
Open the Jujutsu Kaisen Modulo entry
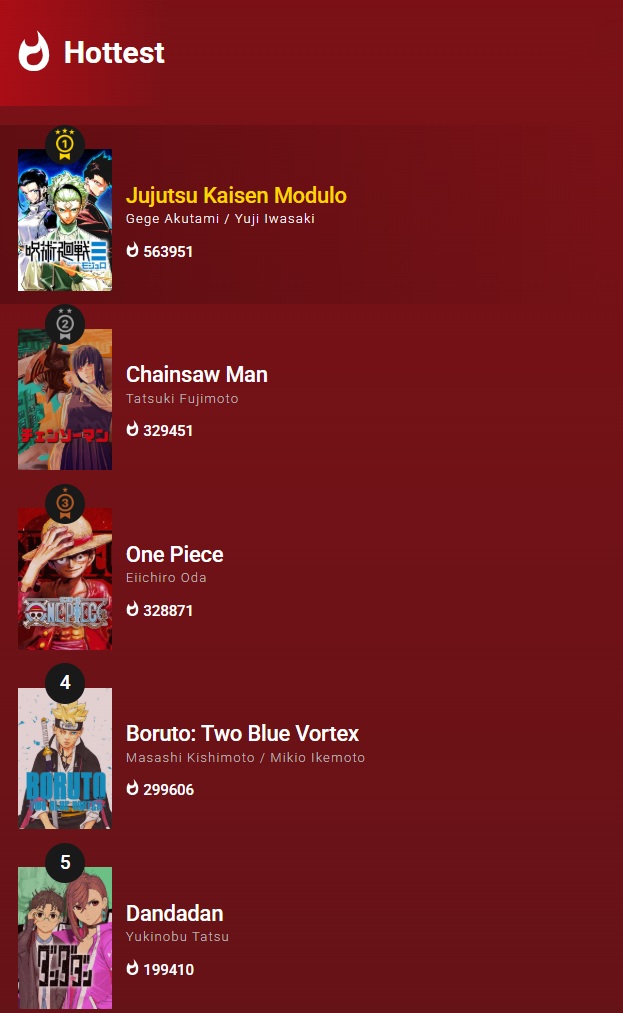coord(236,195)
